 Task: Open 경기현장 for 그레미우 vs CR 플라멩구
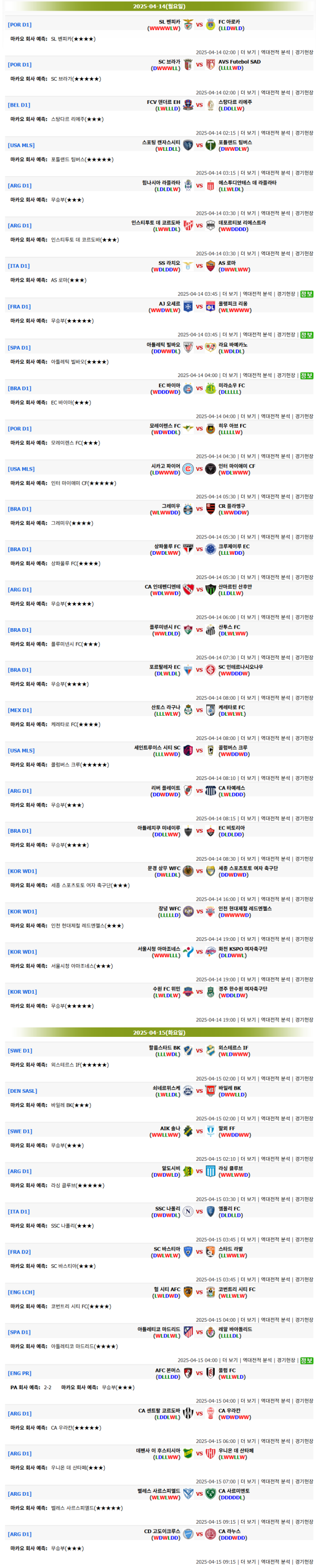(304, 537)
